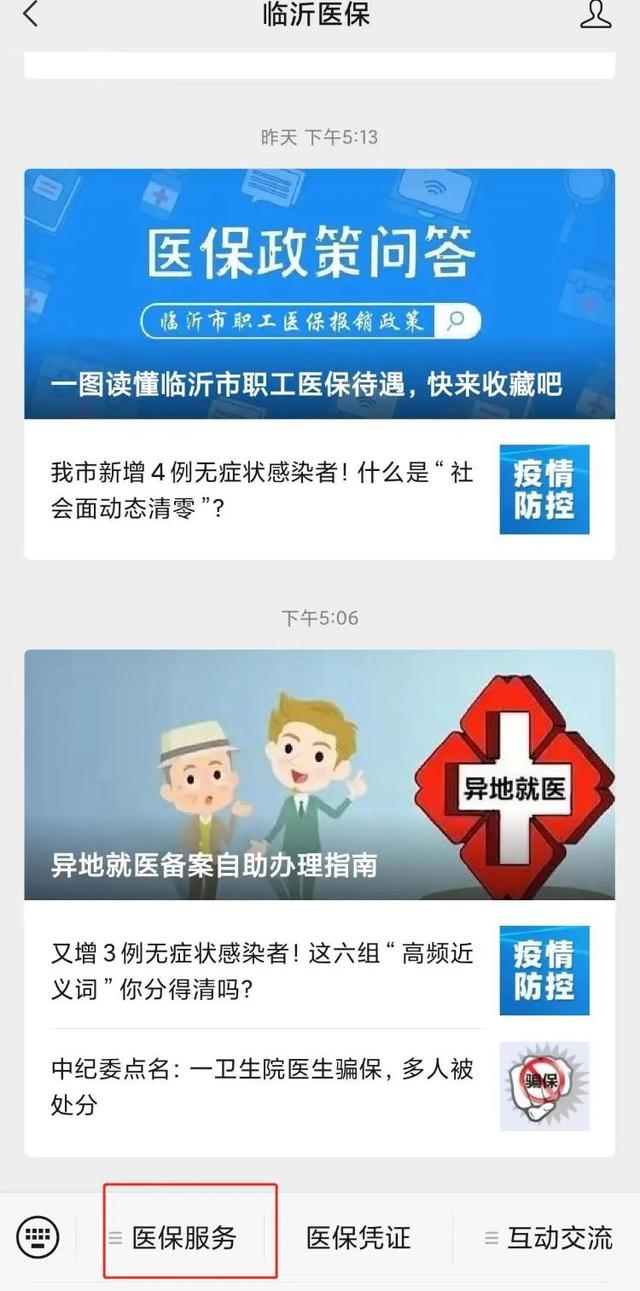Open the 一图读懂临沂市职工医保待遇 article card
The image size is (640, 1291).
(320, 294)
